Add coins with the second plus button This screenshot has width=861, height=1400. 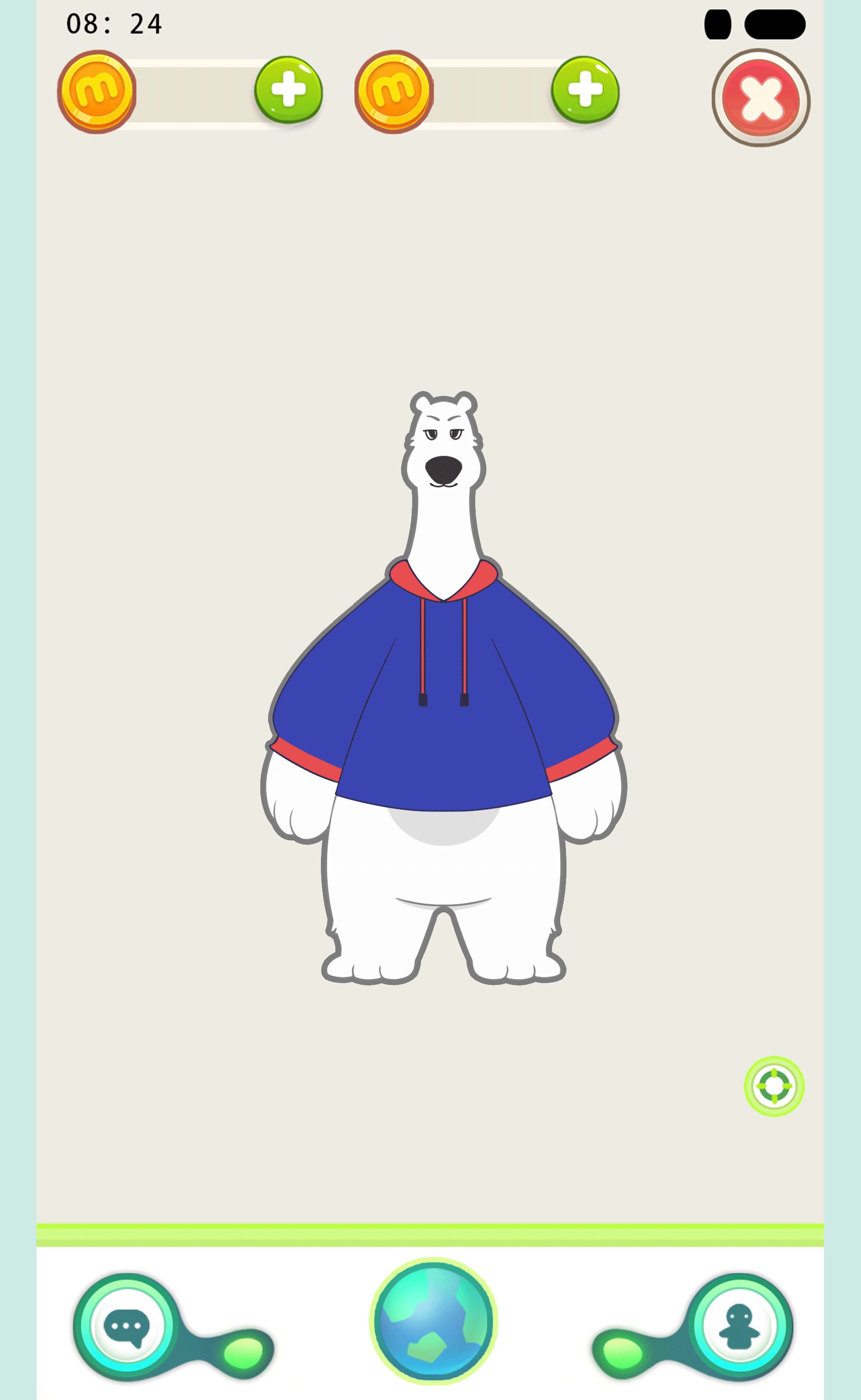tap(585, 90)
